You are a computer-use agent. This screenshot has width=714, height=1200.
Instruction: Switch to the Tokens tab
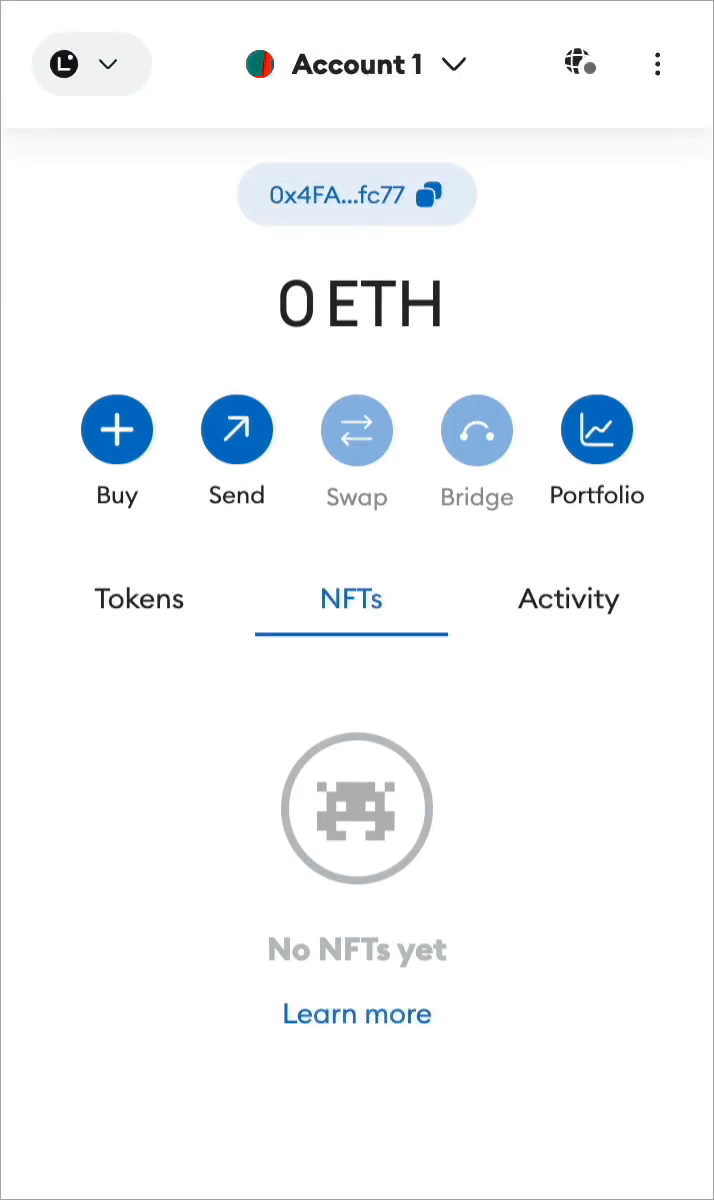pyautogui.click(x=139, y=599)
